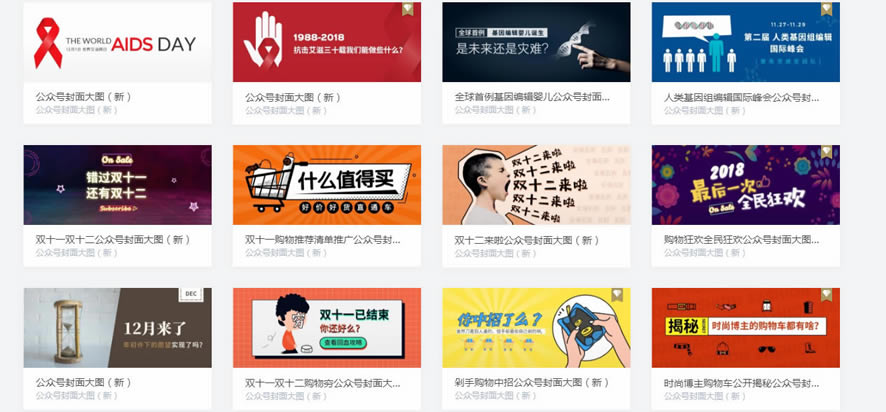Open the World AIDS Day cover template
Viewport: 886px width, 412px height.
pyautogui.click(x=117, y=42)
